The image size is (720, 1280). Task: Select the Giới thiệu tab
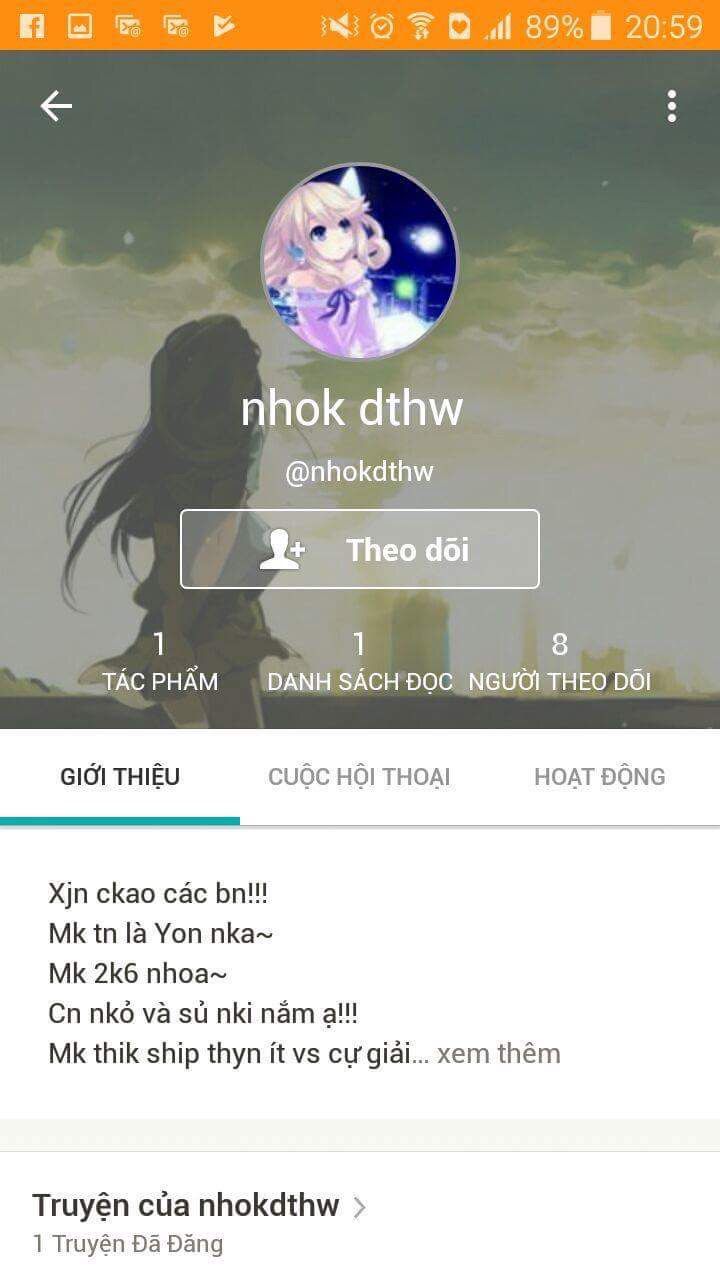pos(120,777)
